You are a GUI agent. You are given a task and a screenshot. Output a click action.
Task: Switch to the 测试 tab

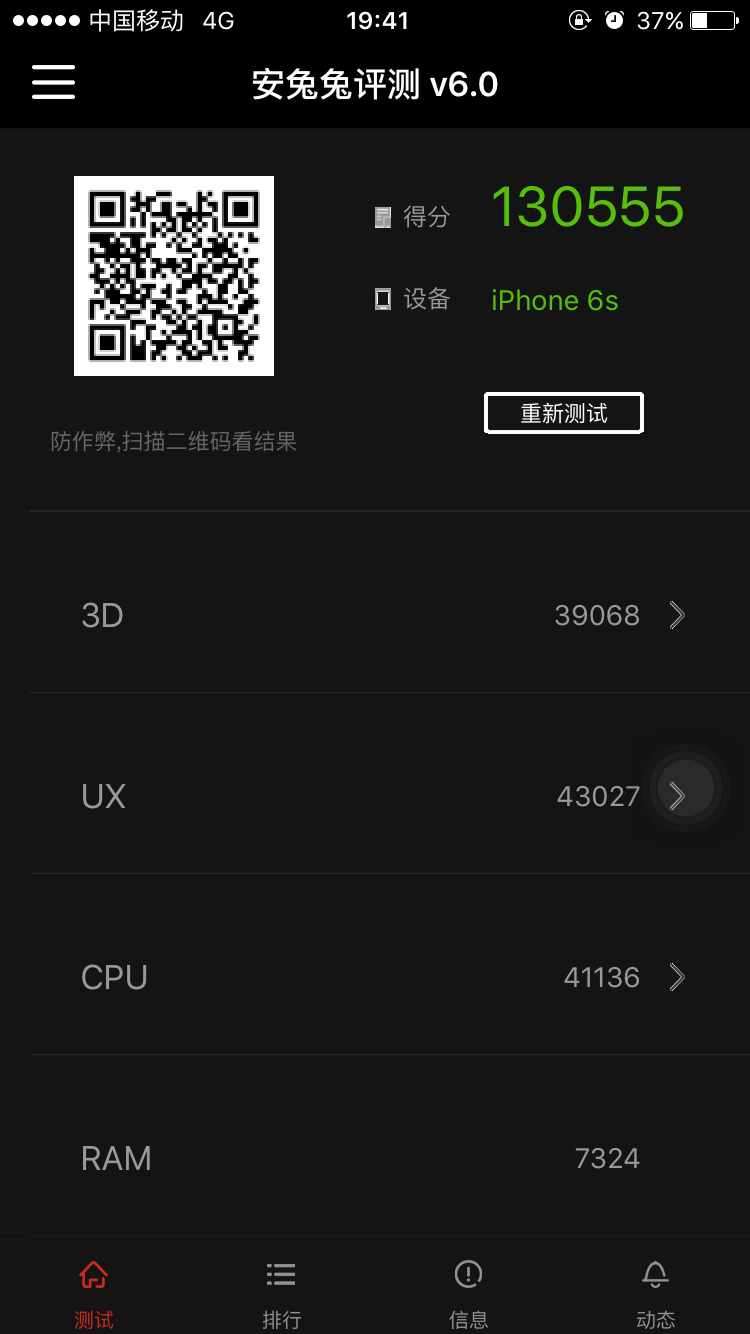point(94,1292)
